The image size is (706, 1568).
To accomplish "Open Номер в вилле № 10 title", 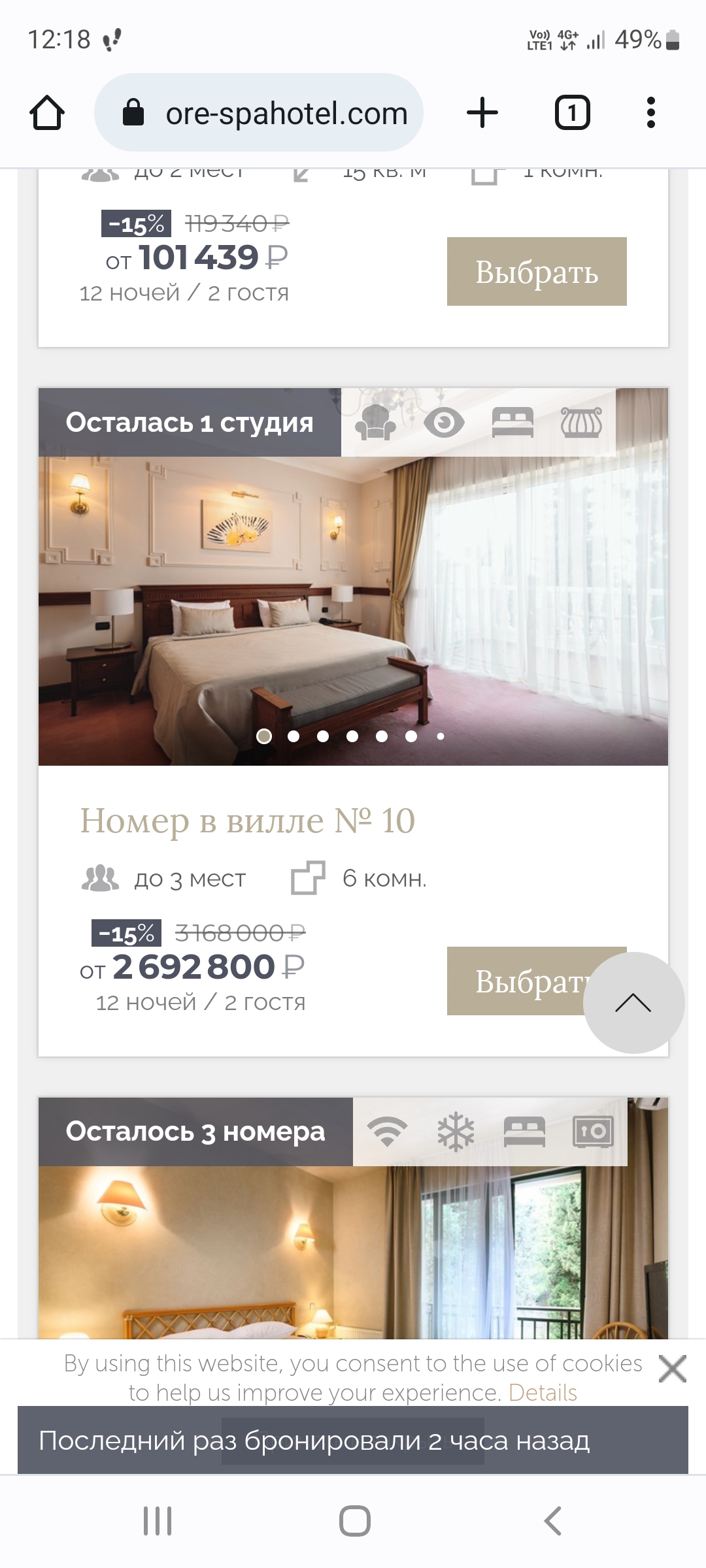I will (247, 821).
